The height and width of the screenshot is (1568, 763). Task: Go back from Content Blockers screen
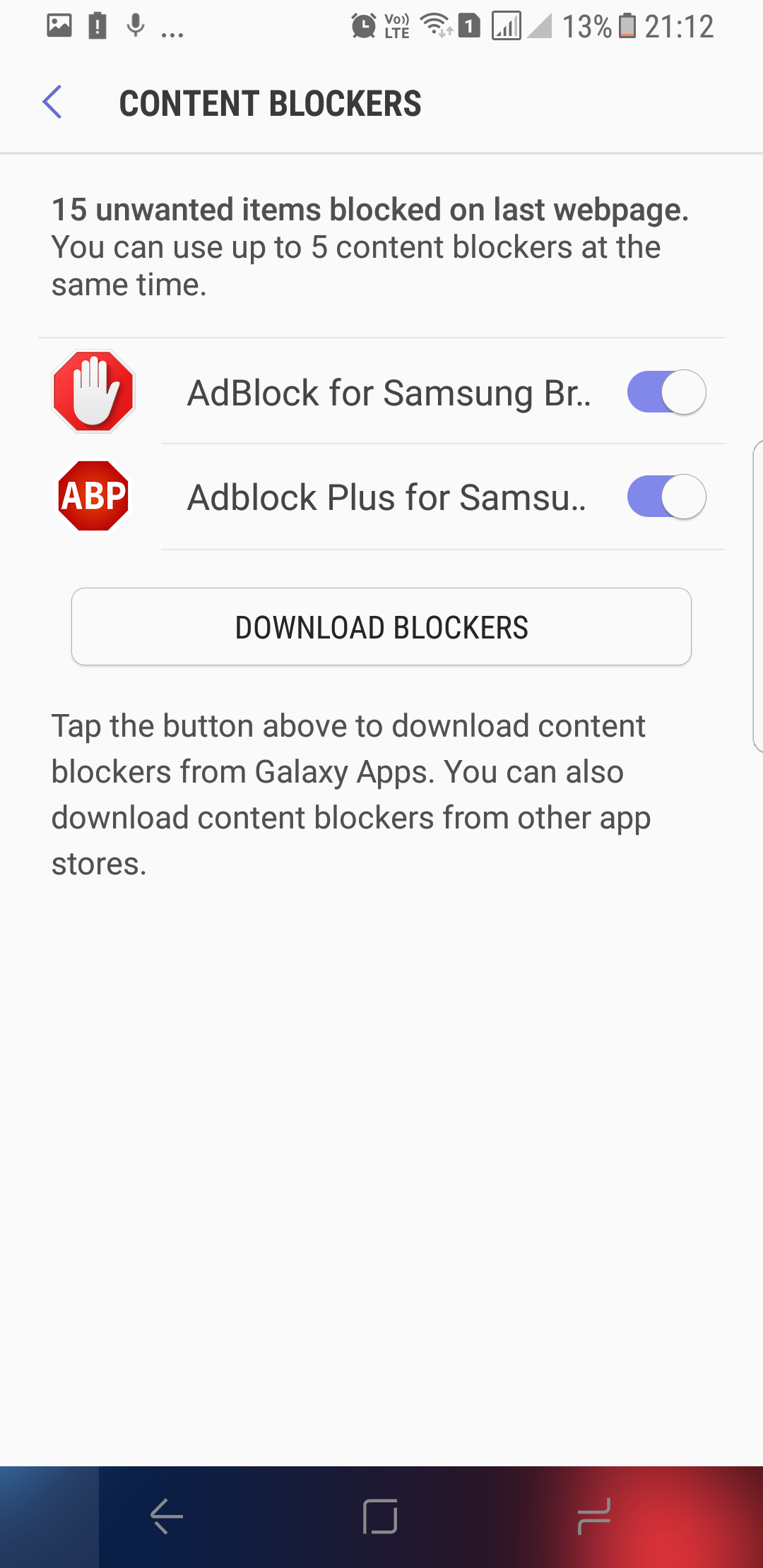(52, 102)
